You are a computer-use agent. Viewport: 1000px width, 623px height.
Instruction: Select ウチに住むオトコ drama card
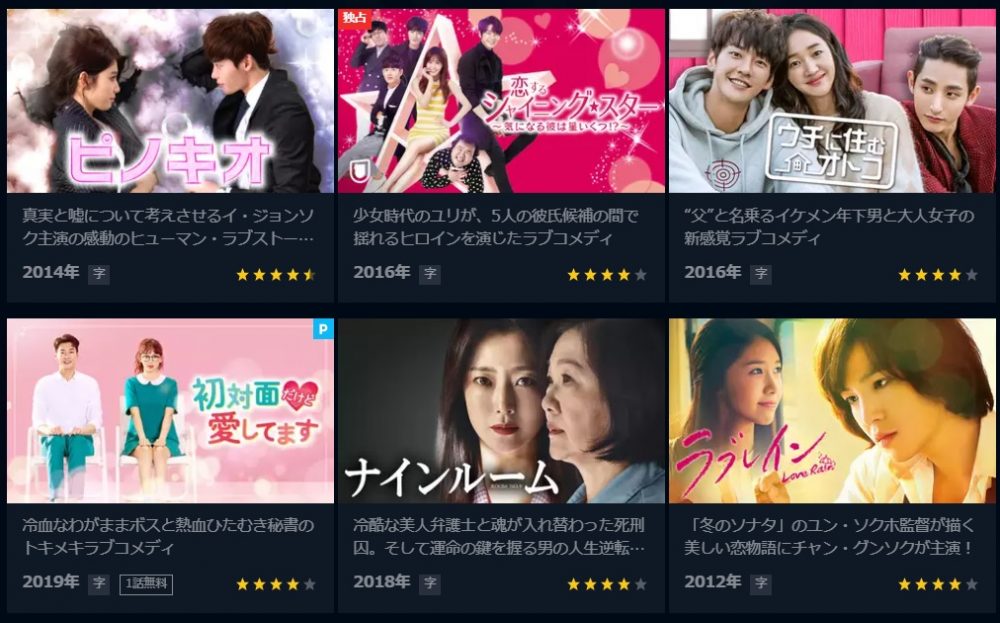coord(831,100)
